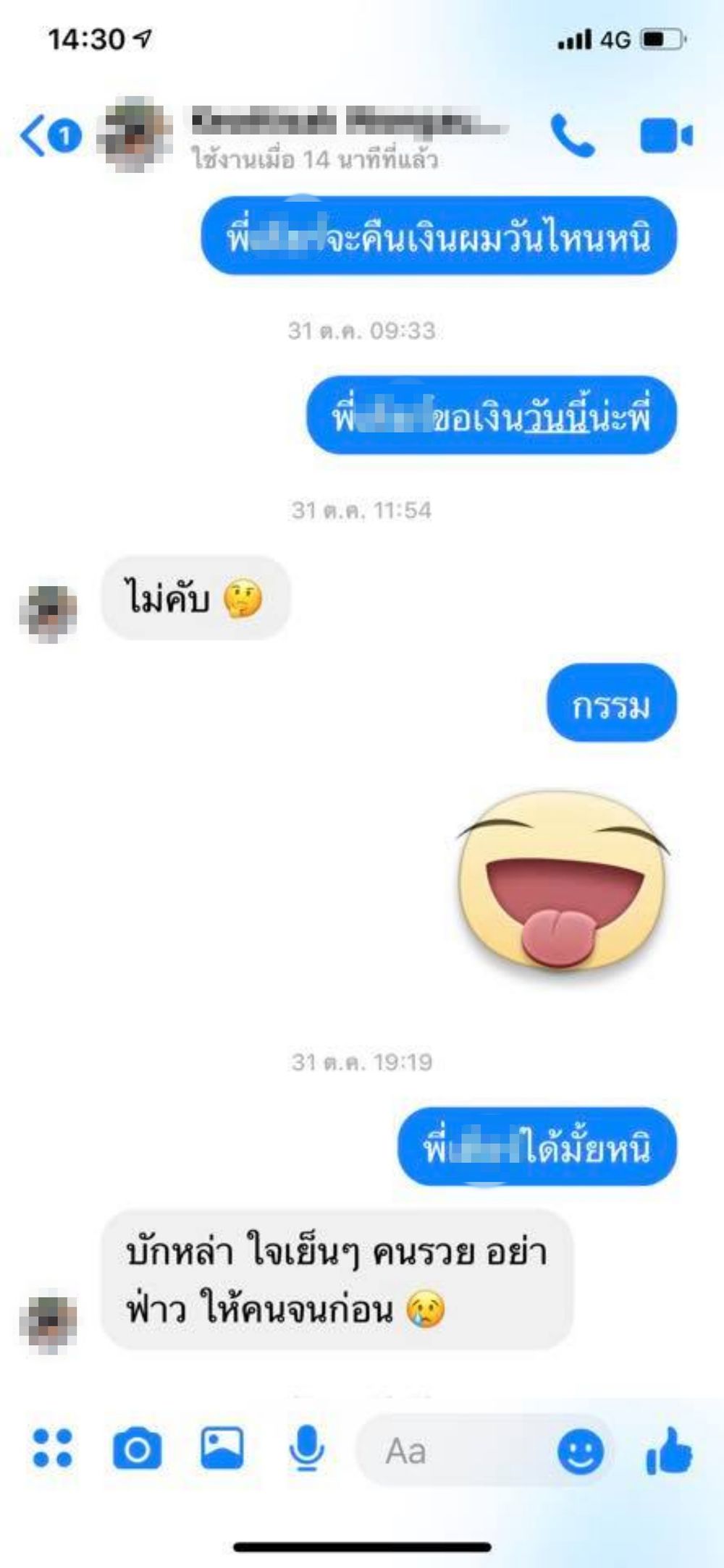This screenshot has width=724, height=1568.
Task: Open the camera to take a photo
Action: (137, 1448)
